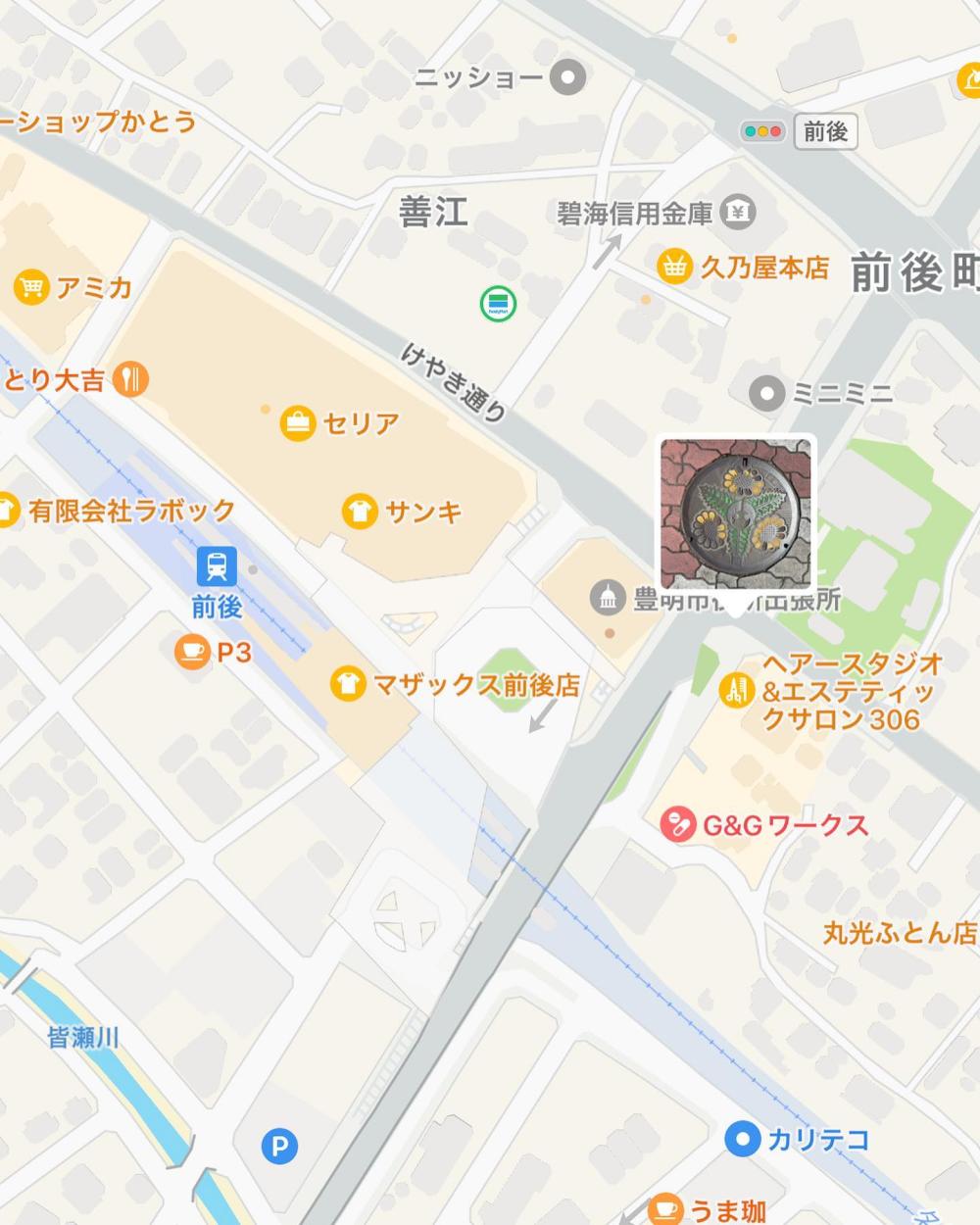Open マザックス前後店 place marker
The width and height of the screenshot is (980, 1225).
pos(347,683)
